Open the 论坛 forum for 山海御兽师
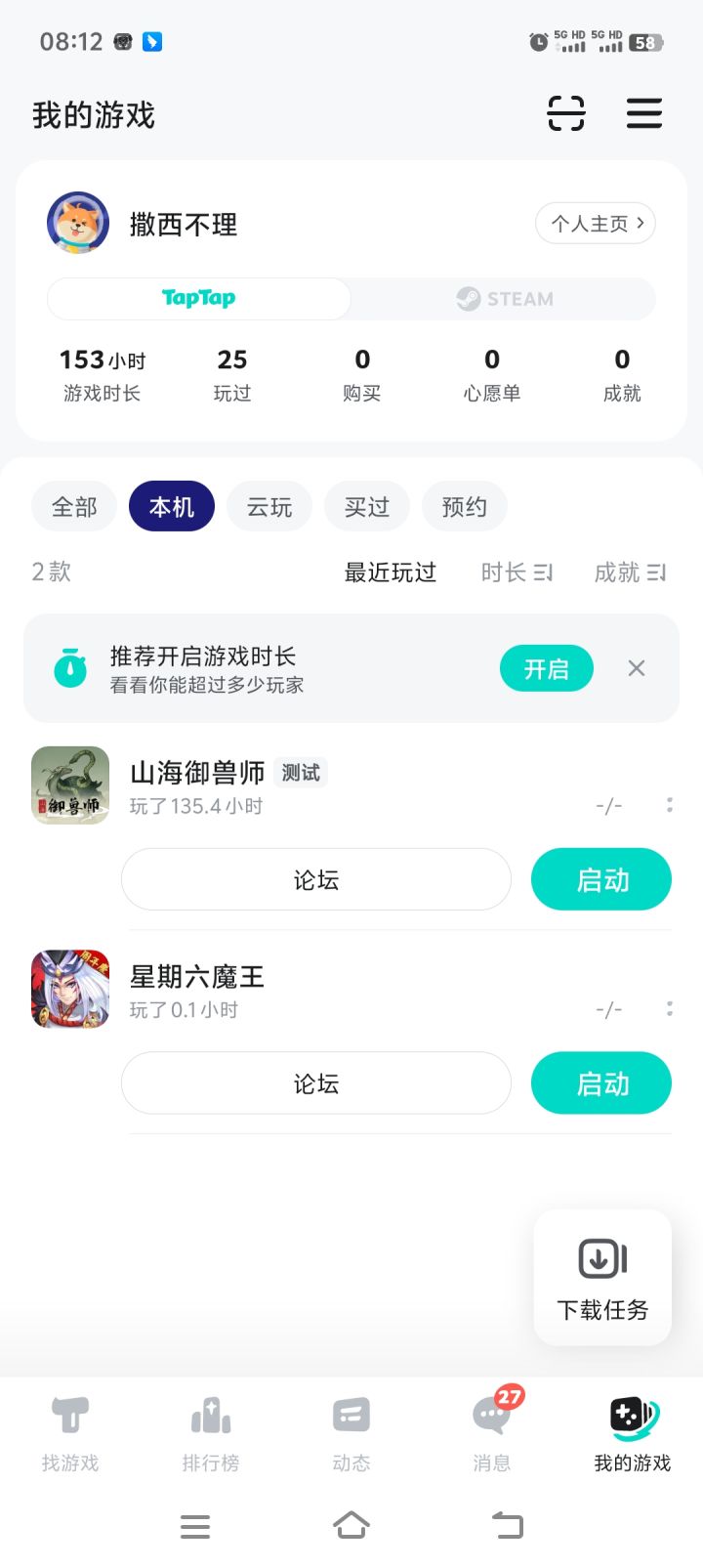703x1568 pixels. click(x=315, y=879)
